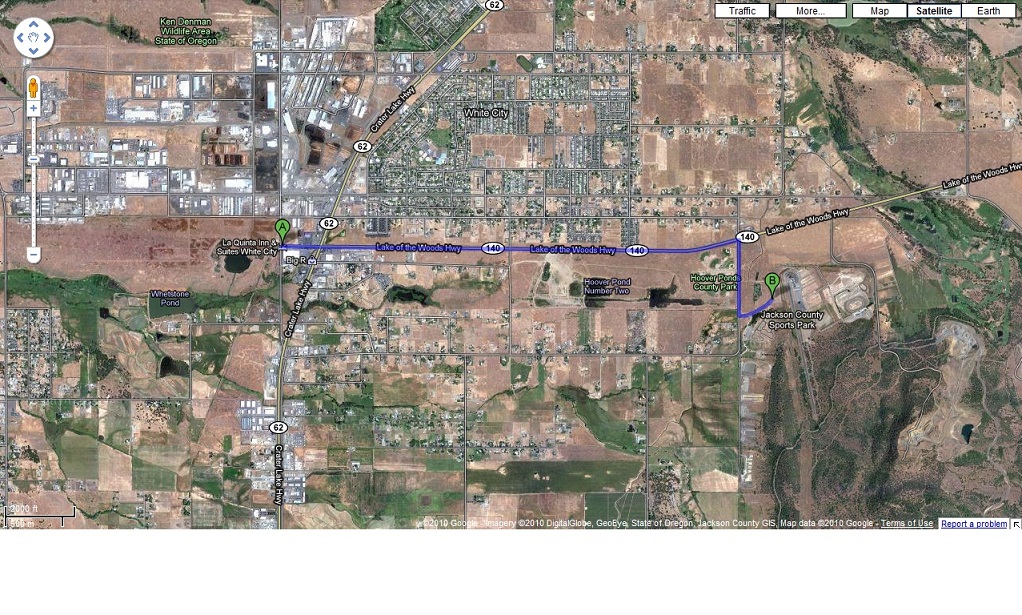This screenshot has width=1022, height=615.
Task: Zoom out with the minus button
Action: click(x=33, y=254)
